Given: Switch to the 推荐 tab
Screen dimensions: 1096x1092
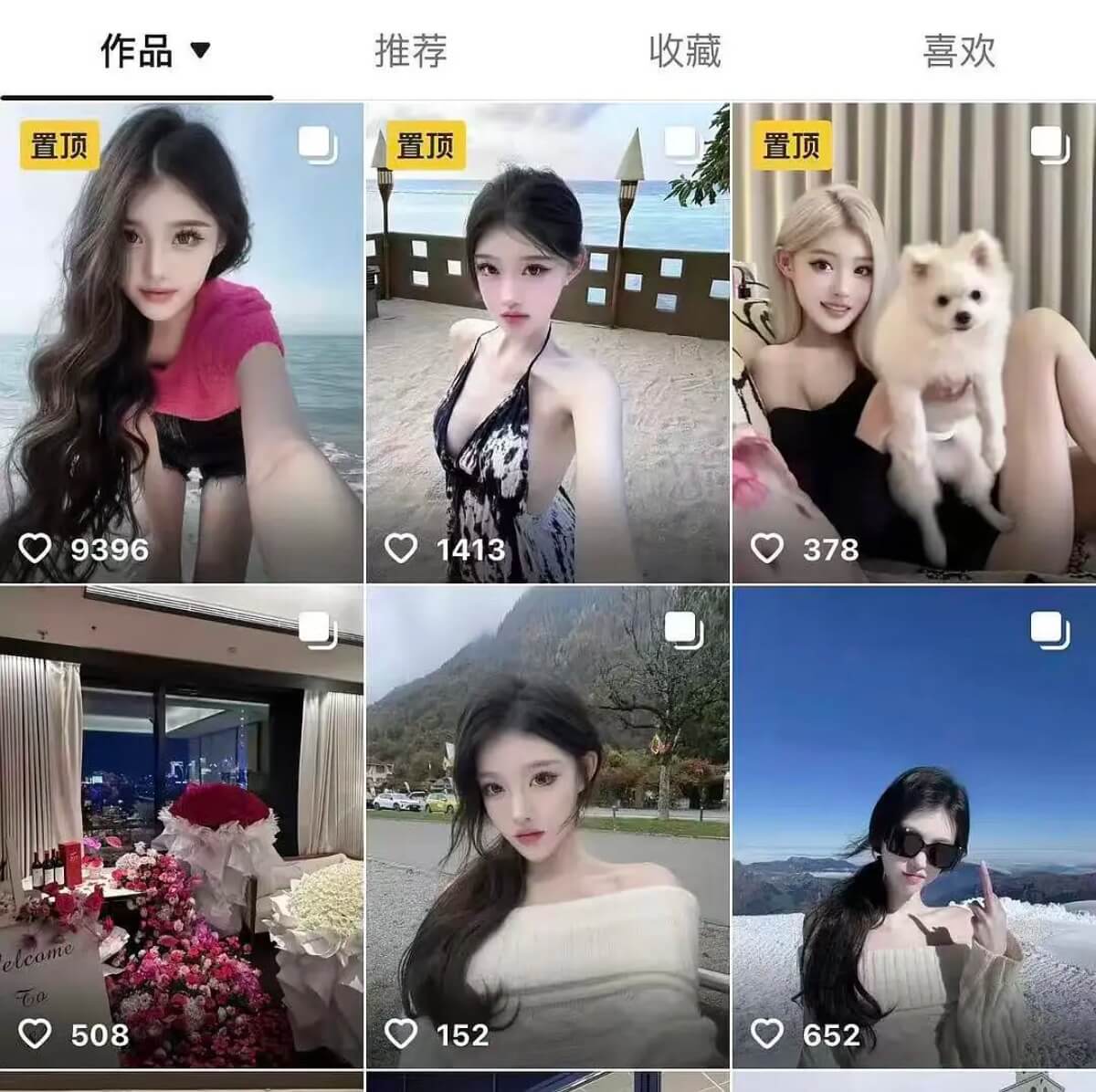Looking at the screenshot, I should point(410,50).
